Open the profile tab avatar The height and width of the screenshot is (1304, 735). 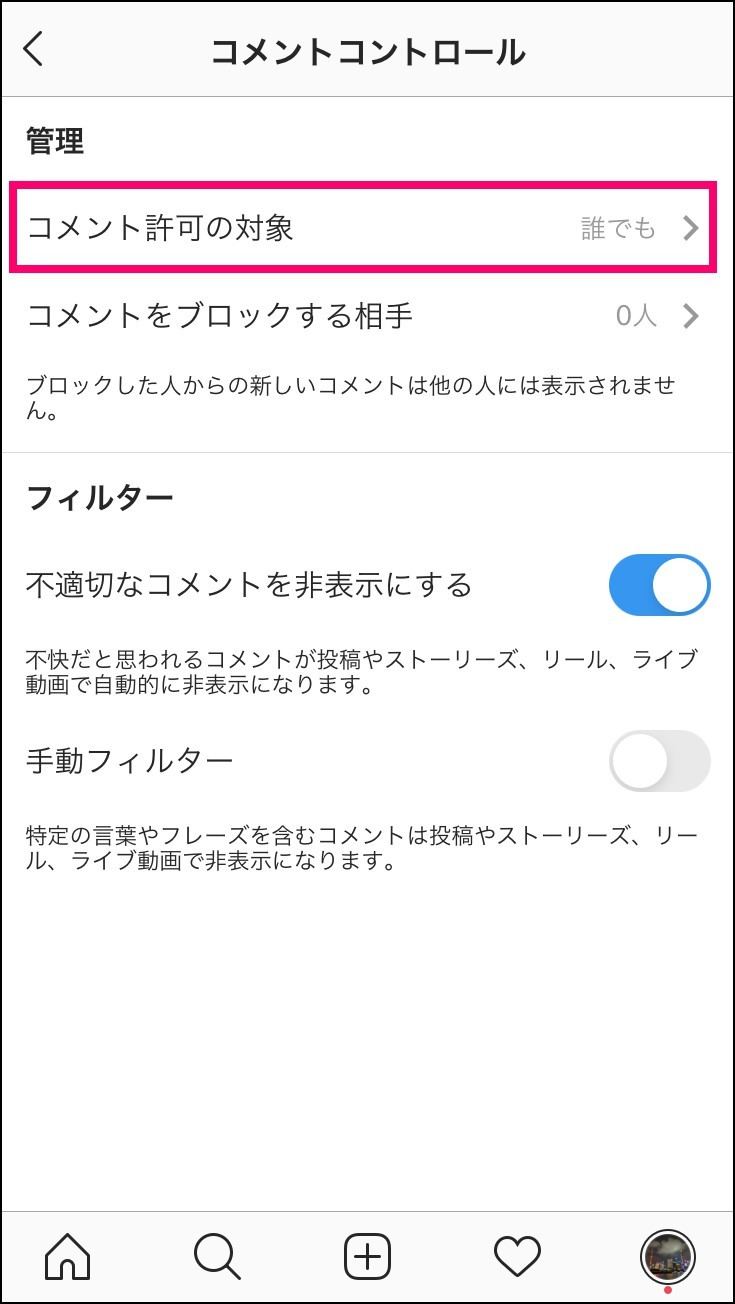[x=667, y=1256]
